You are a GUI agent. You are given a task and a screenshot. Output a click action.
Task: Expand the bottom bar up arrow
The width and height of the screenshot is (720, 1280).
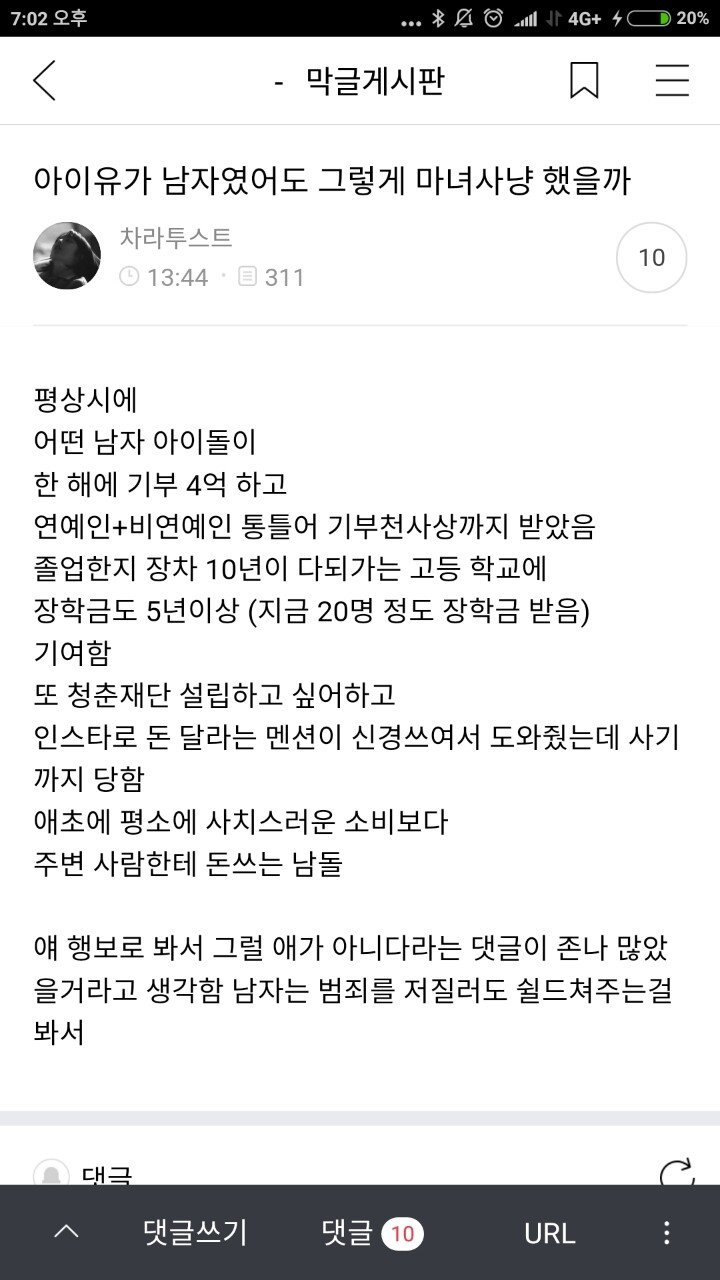click(66, 1233)
